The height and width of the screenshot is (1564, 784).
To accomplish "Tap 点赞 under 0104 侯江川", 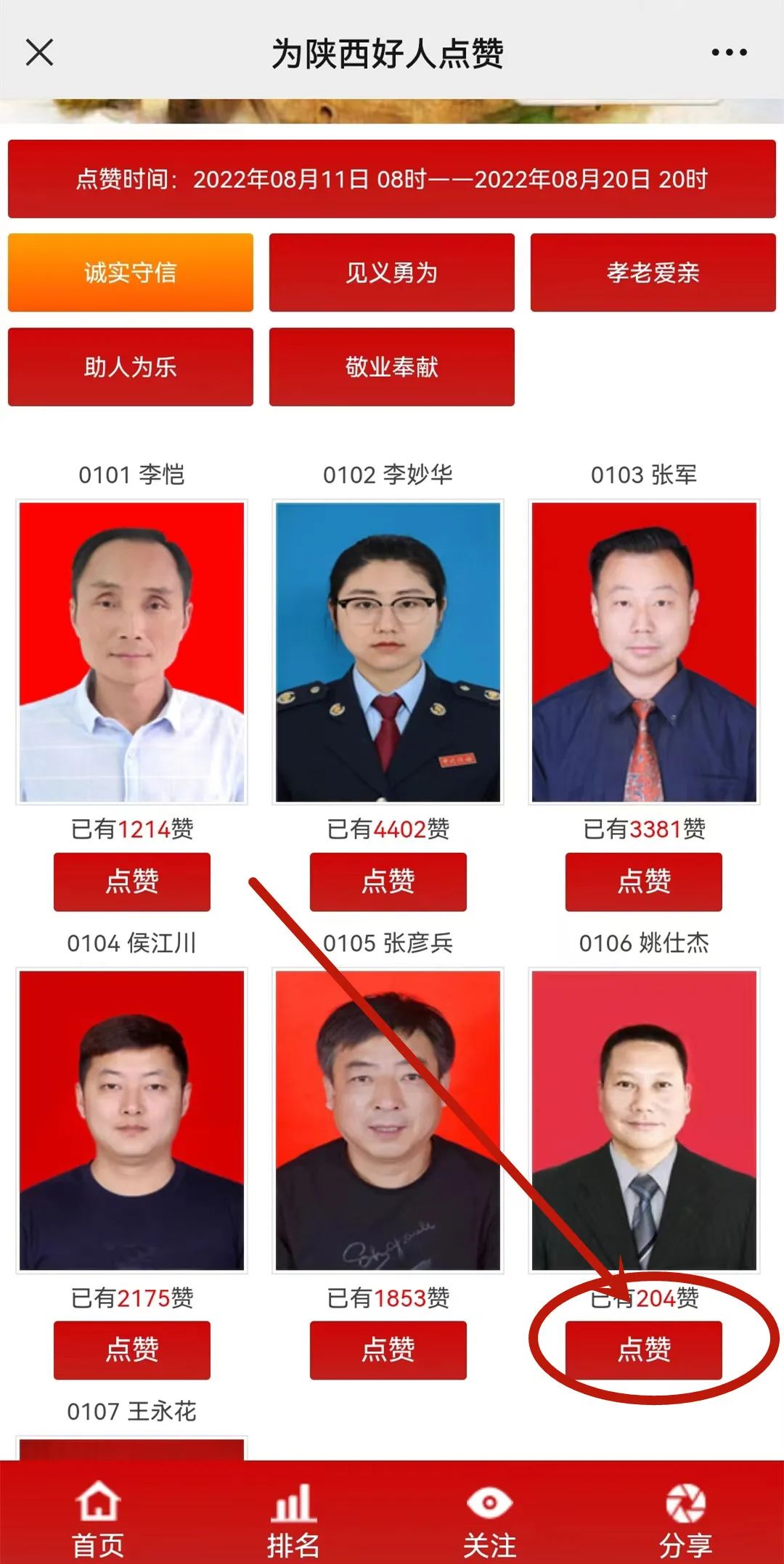I will (131, 1350).
